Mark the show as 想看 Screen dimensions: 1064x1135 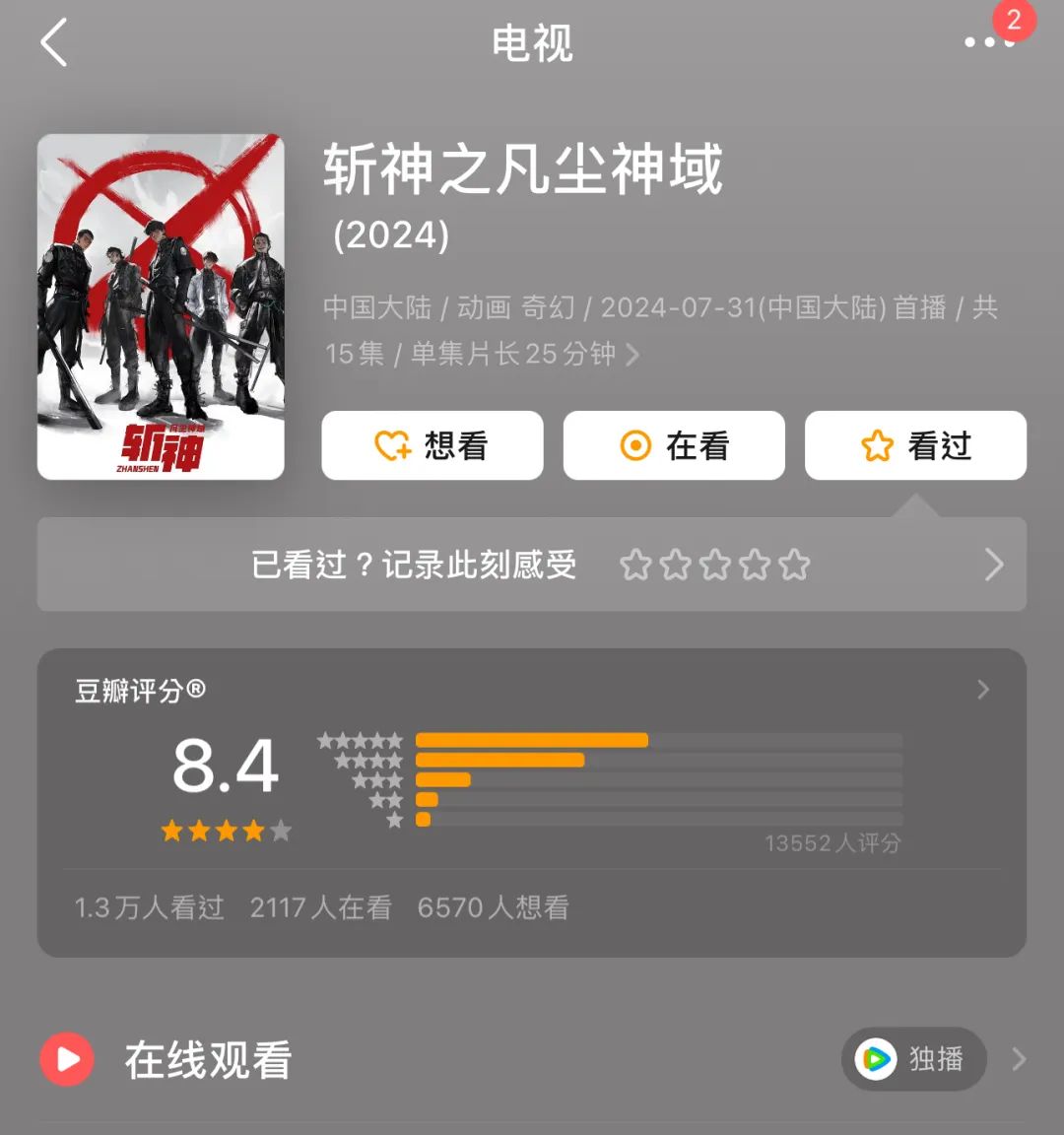432,445
